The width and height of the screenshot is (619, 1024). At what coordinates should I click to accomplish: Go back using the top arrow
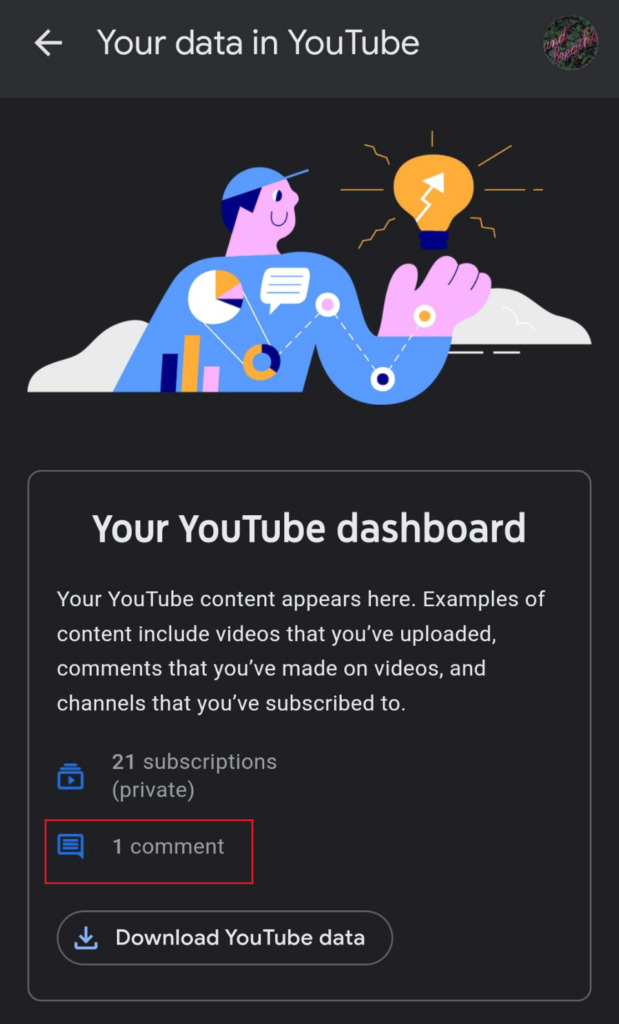tap(48, 43)
